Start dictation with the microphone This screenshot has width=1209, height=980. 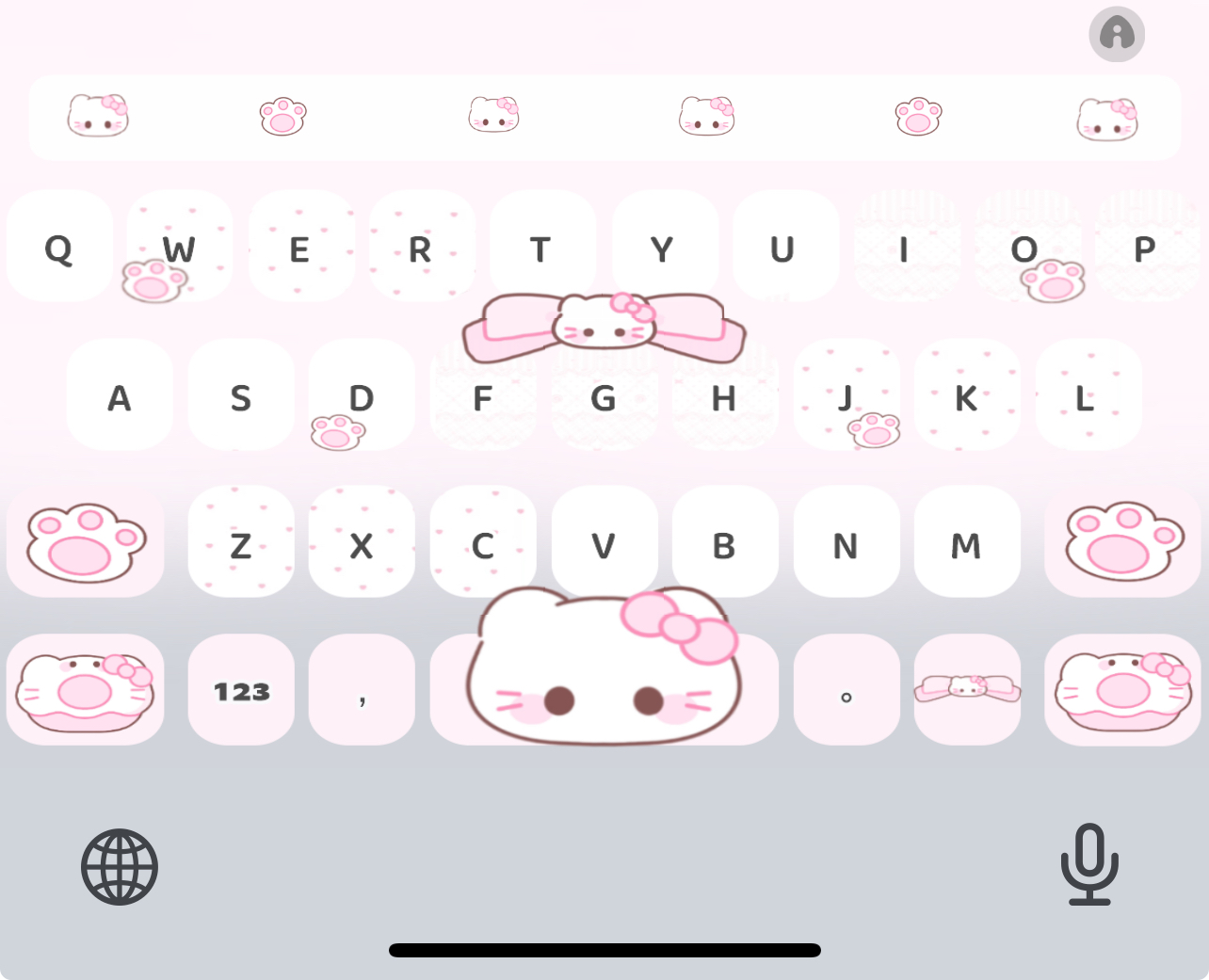[x=1089, y=864]
